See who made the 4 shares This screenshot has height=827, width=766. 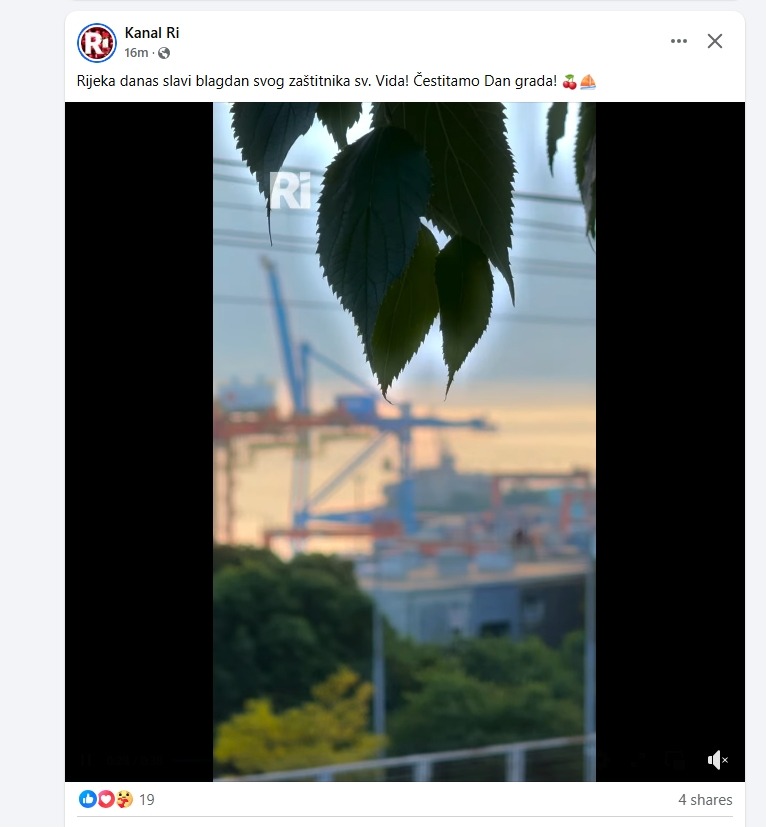pyautogui.click(x=704, y=800)
